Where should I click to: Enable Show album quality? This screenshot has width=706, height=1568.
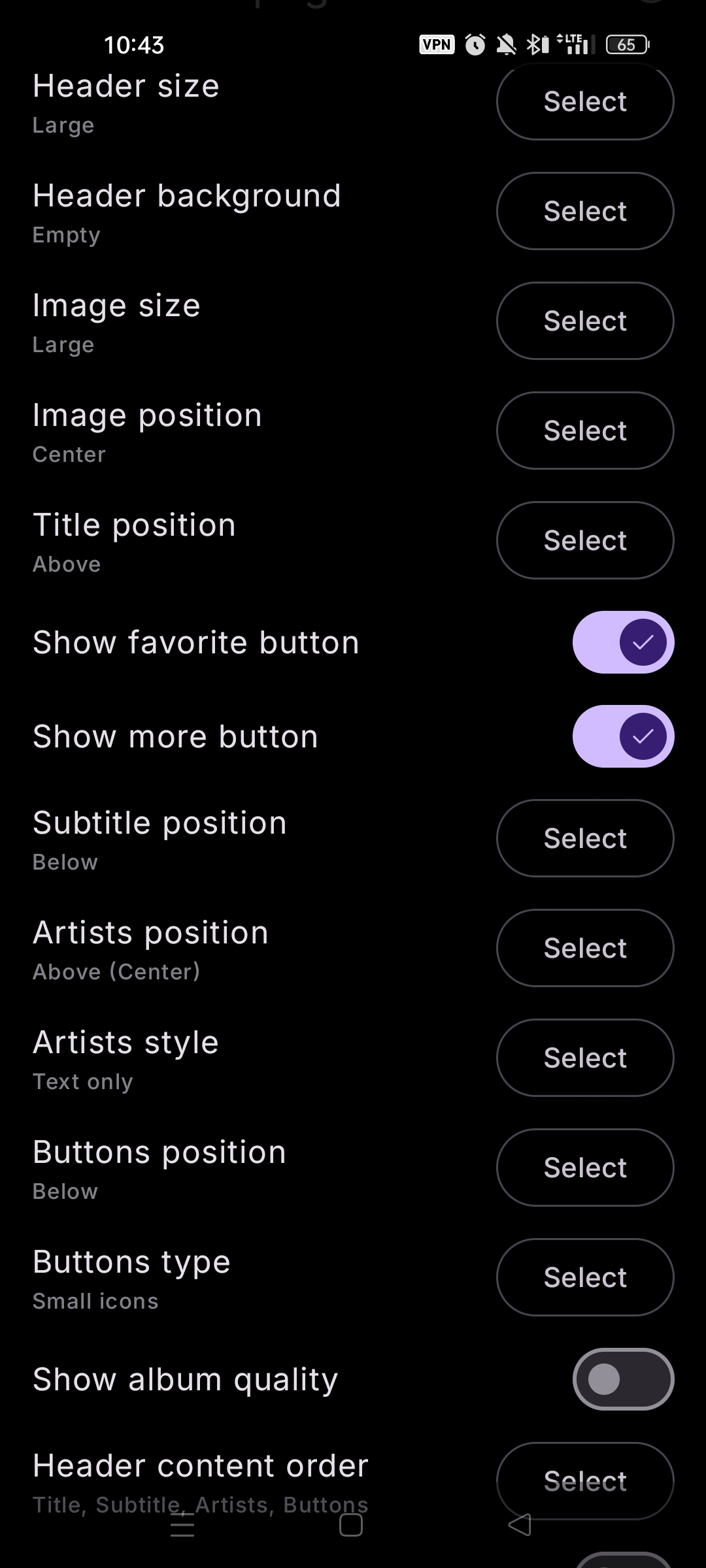click(x=623, y=1379)
